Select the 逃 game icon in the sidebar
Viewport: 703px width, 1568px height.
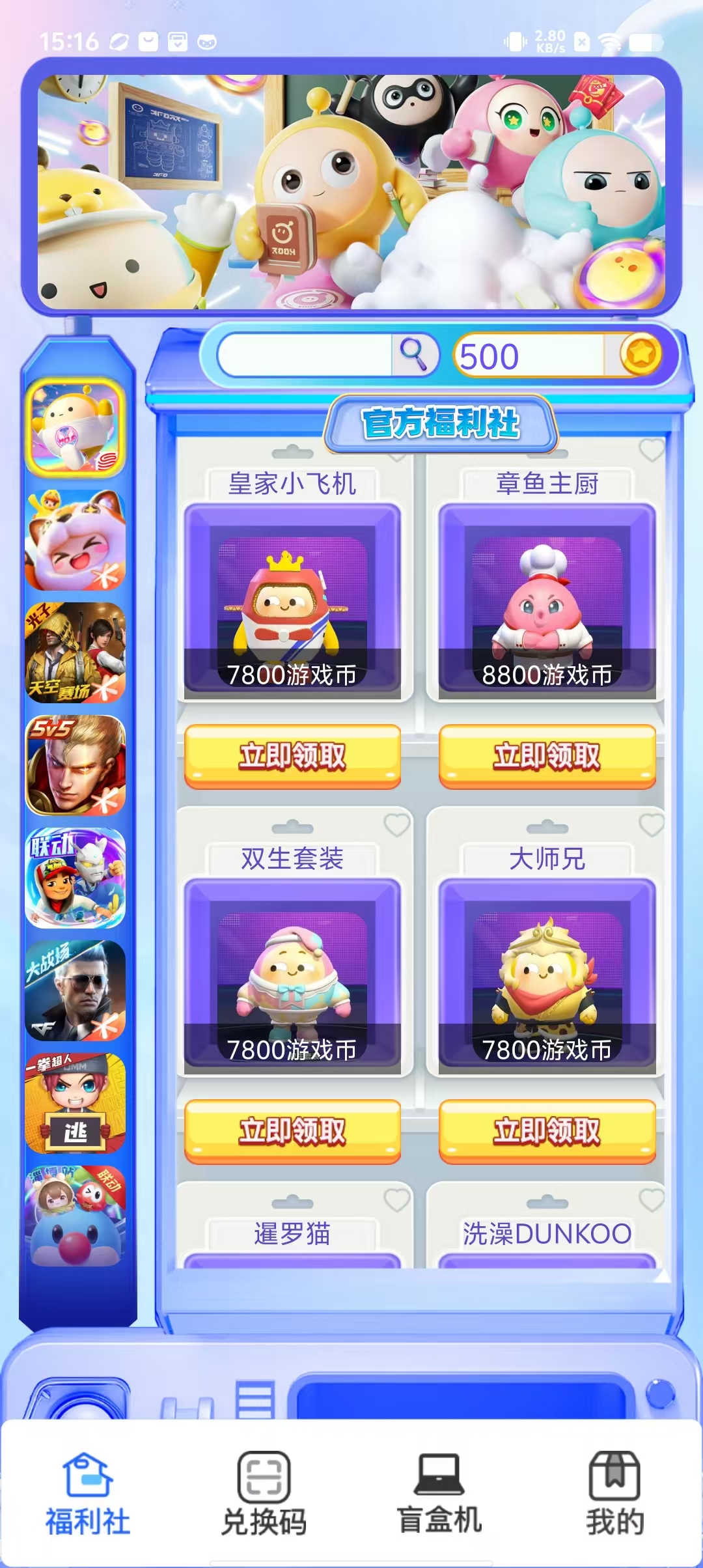(x=75, y=1103)
